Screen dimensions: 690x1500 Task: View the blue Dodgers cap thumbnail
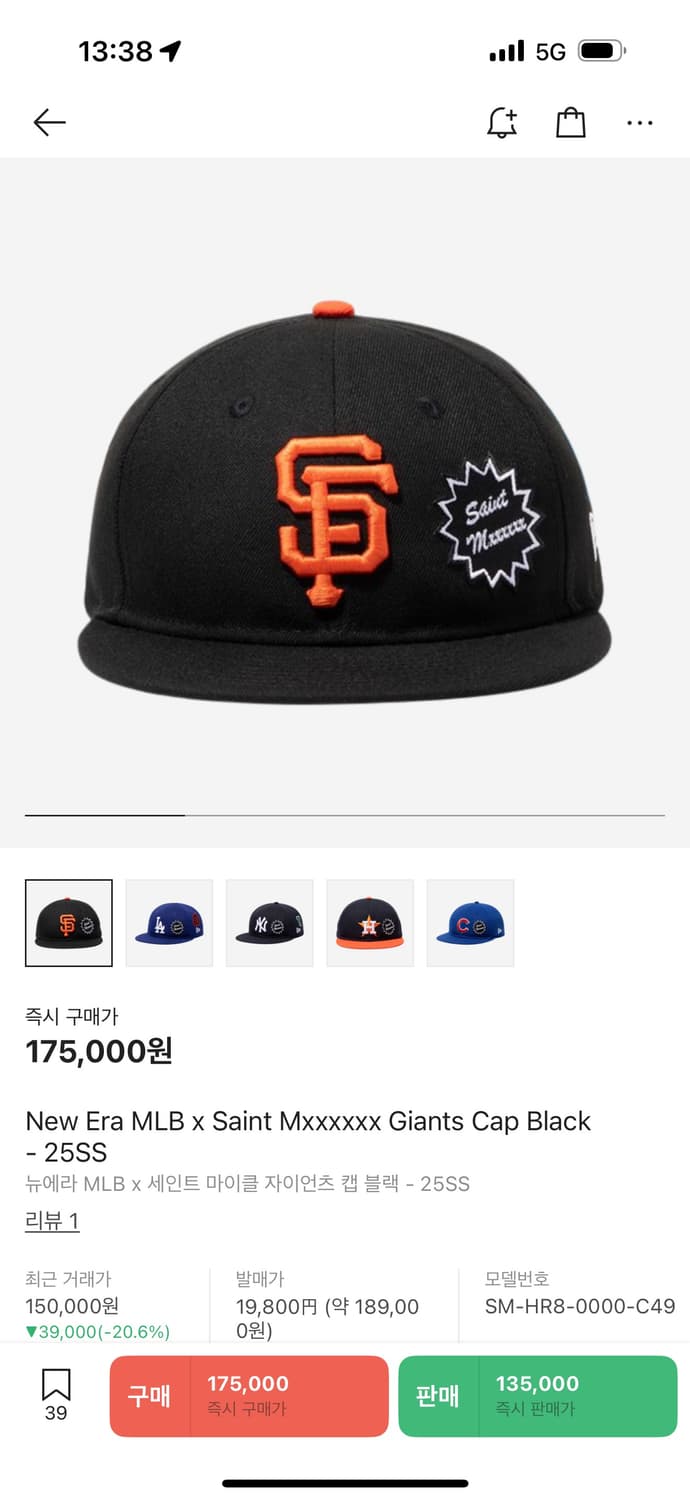[169, 923]
